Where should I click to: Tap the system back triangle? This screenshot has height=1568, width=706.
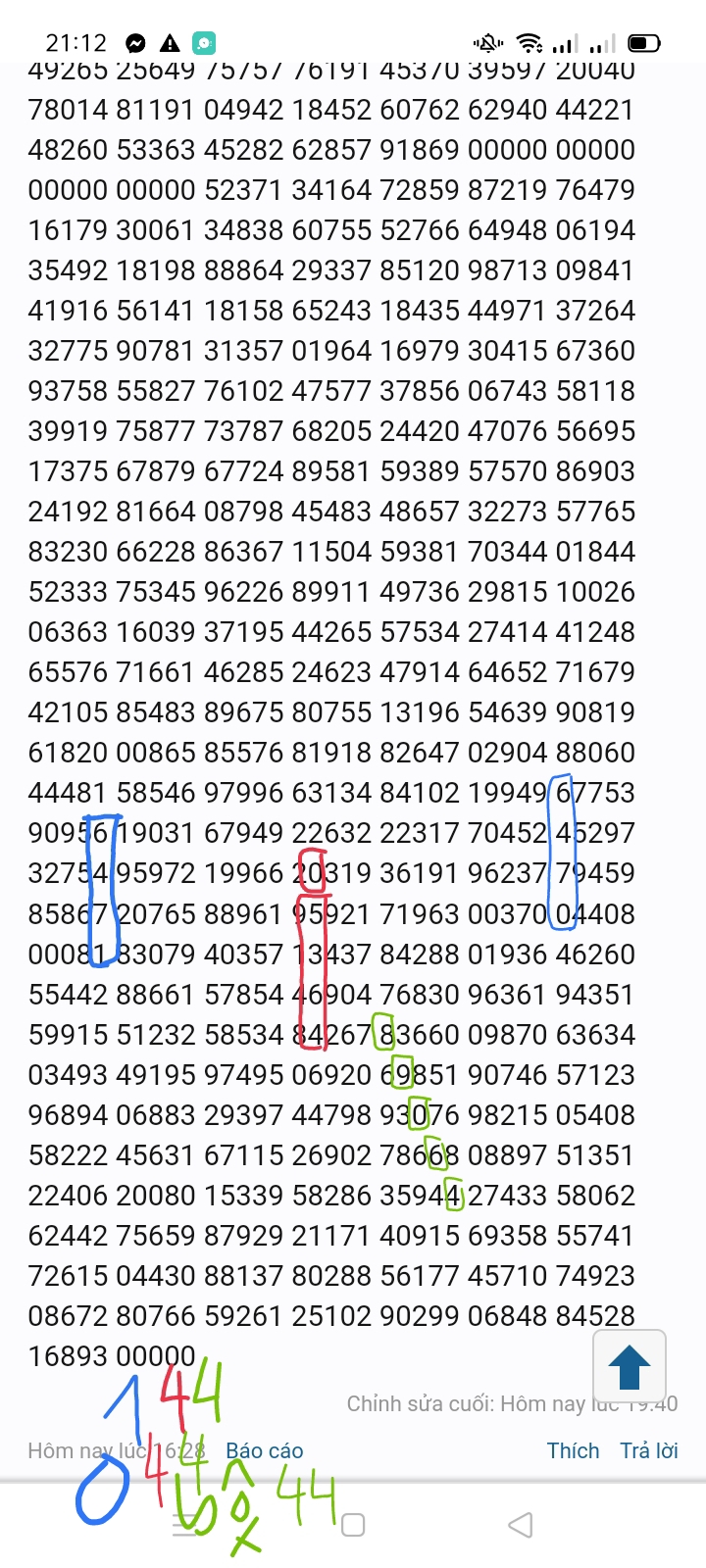521,1525
